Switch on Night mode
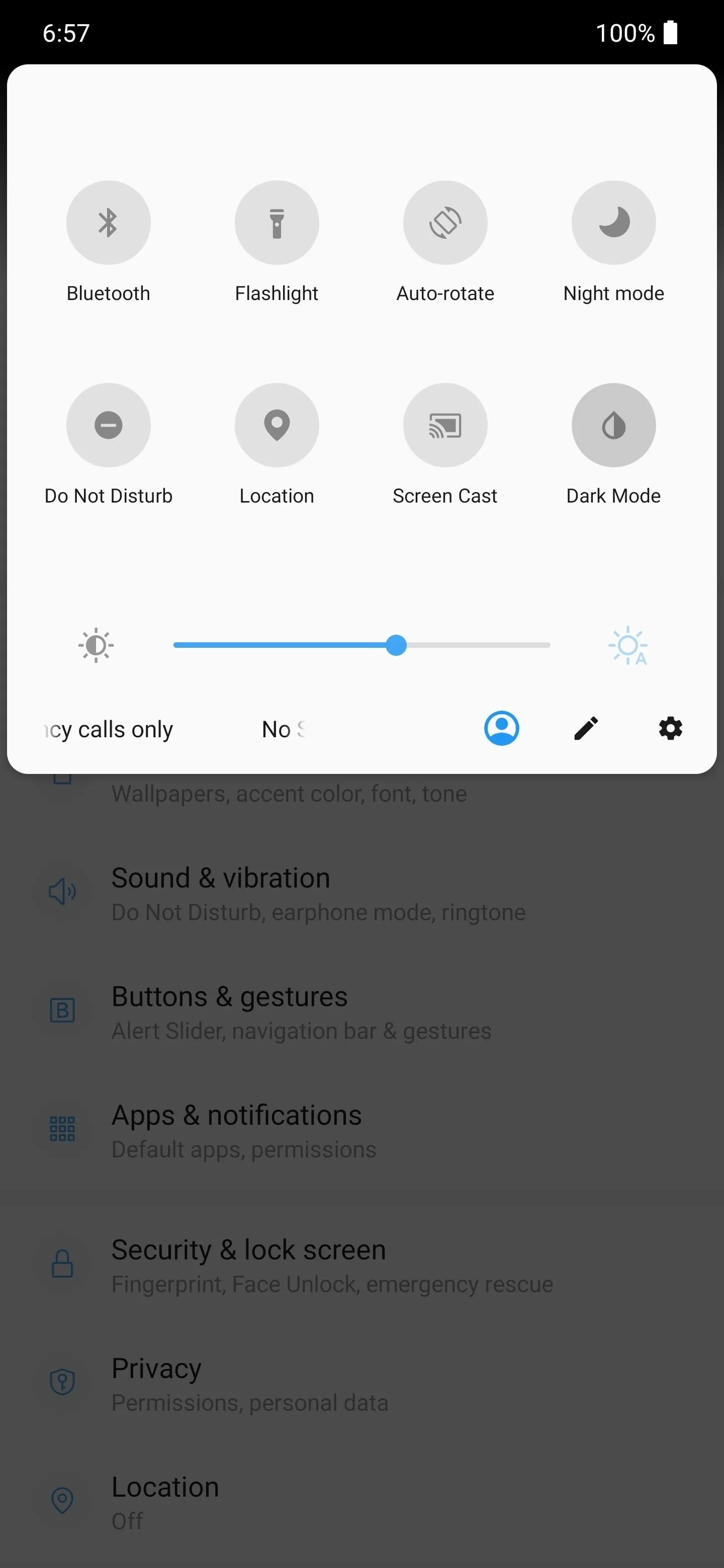Image resolution: width=724 pixels, height=1568 pixels. click(614, 223)
